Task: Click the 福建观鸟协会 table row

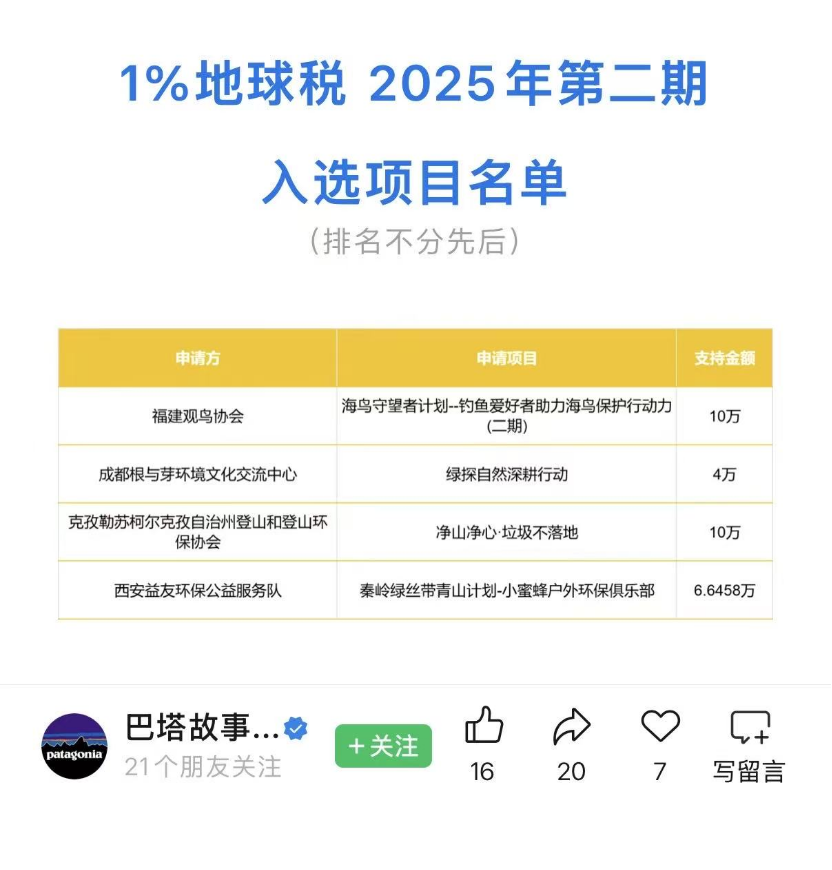Action: (x=197, y=416)
